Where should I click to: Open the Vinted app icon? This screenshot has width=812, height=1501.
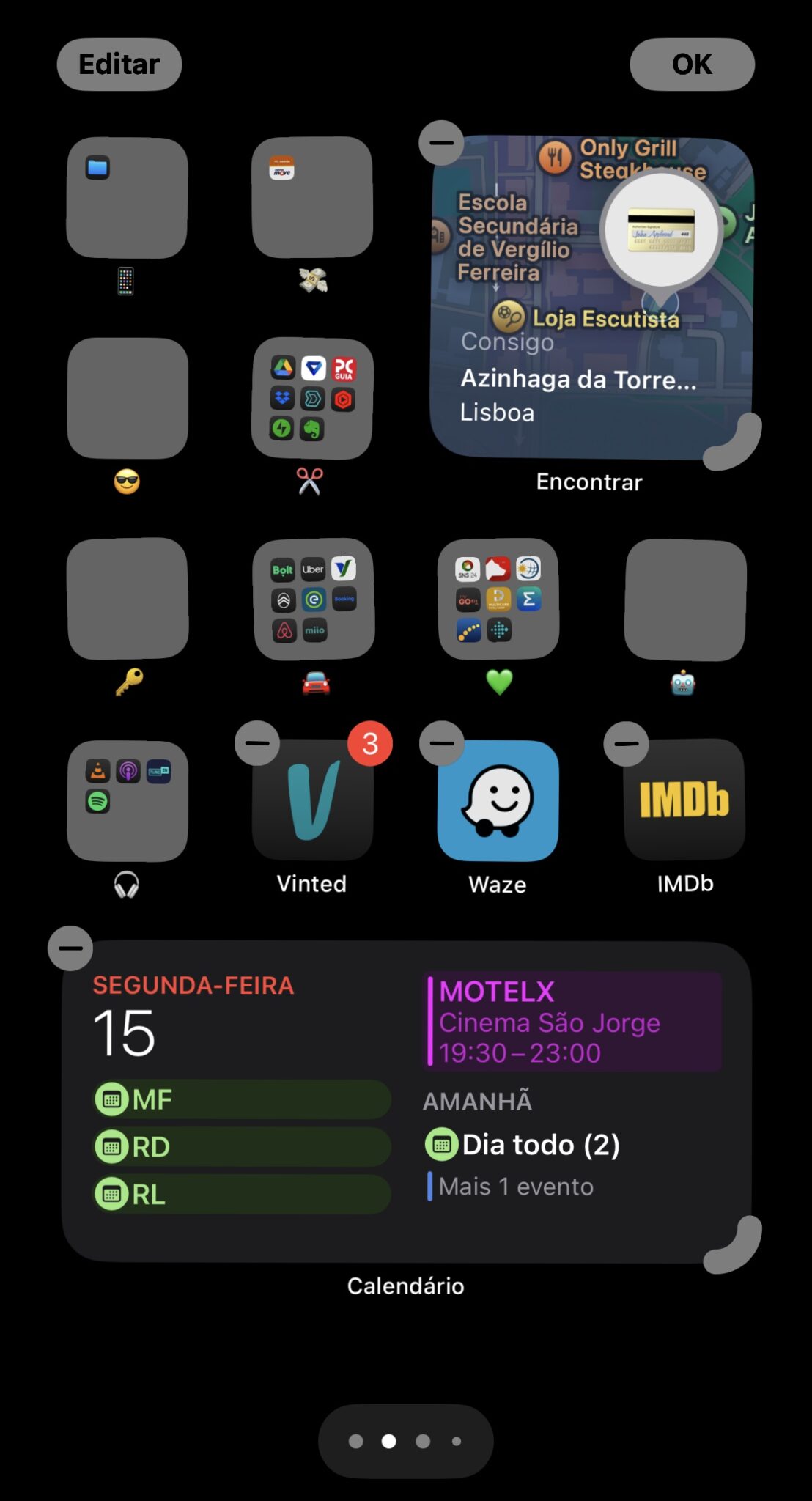click(x=313, y=800)
